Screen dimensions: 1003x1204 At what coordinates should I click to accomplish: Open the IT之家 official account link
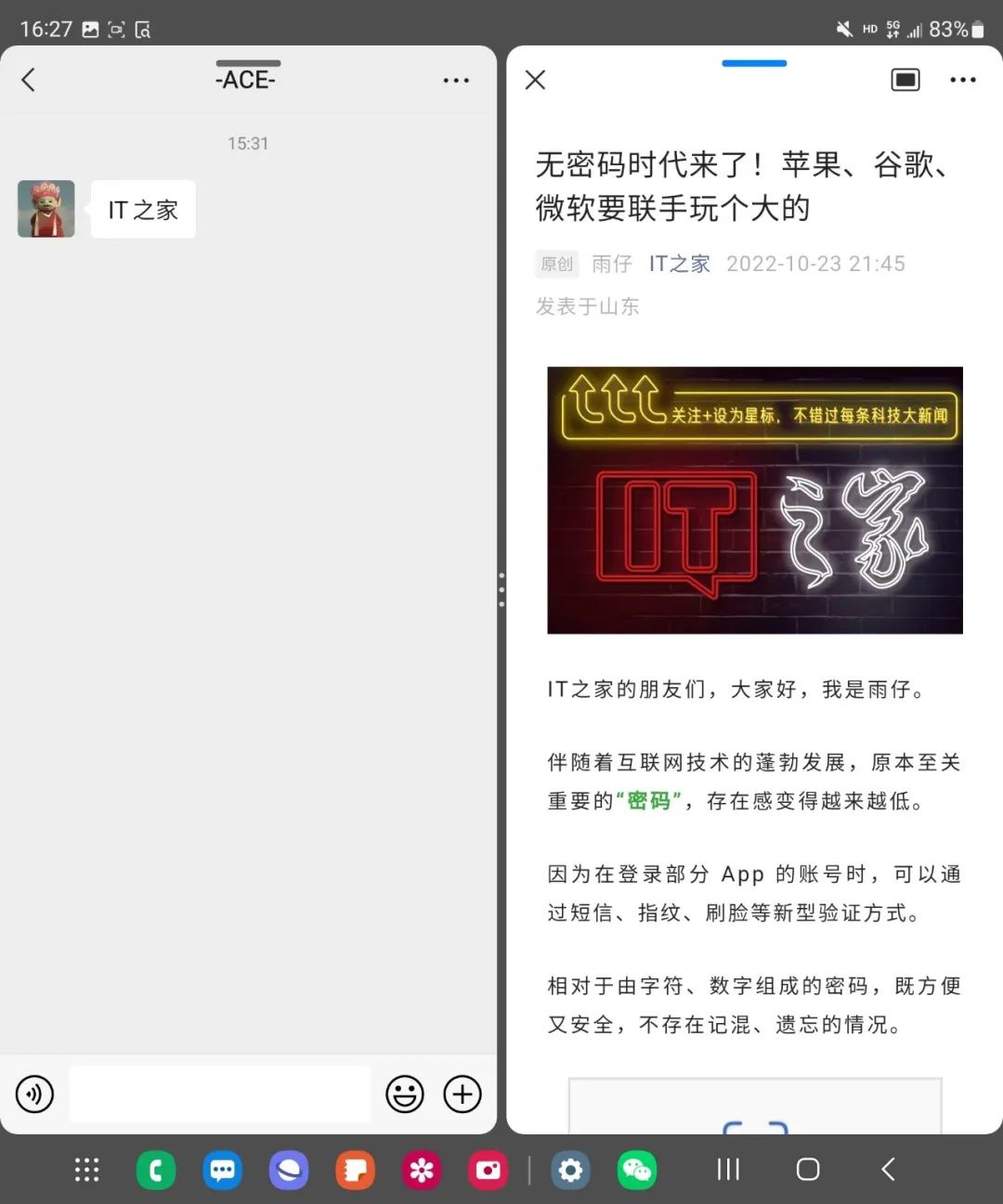pos(679,264)
